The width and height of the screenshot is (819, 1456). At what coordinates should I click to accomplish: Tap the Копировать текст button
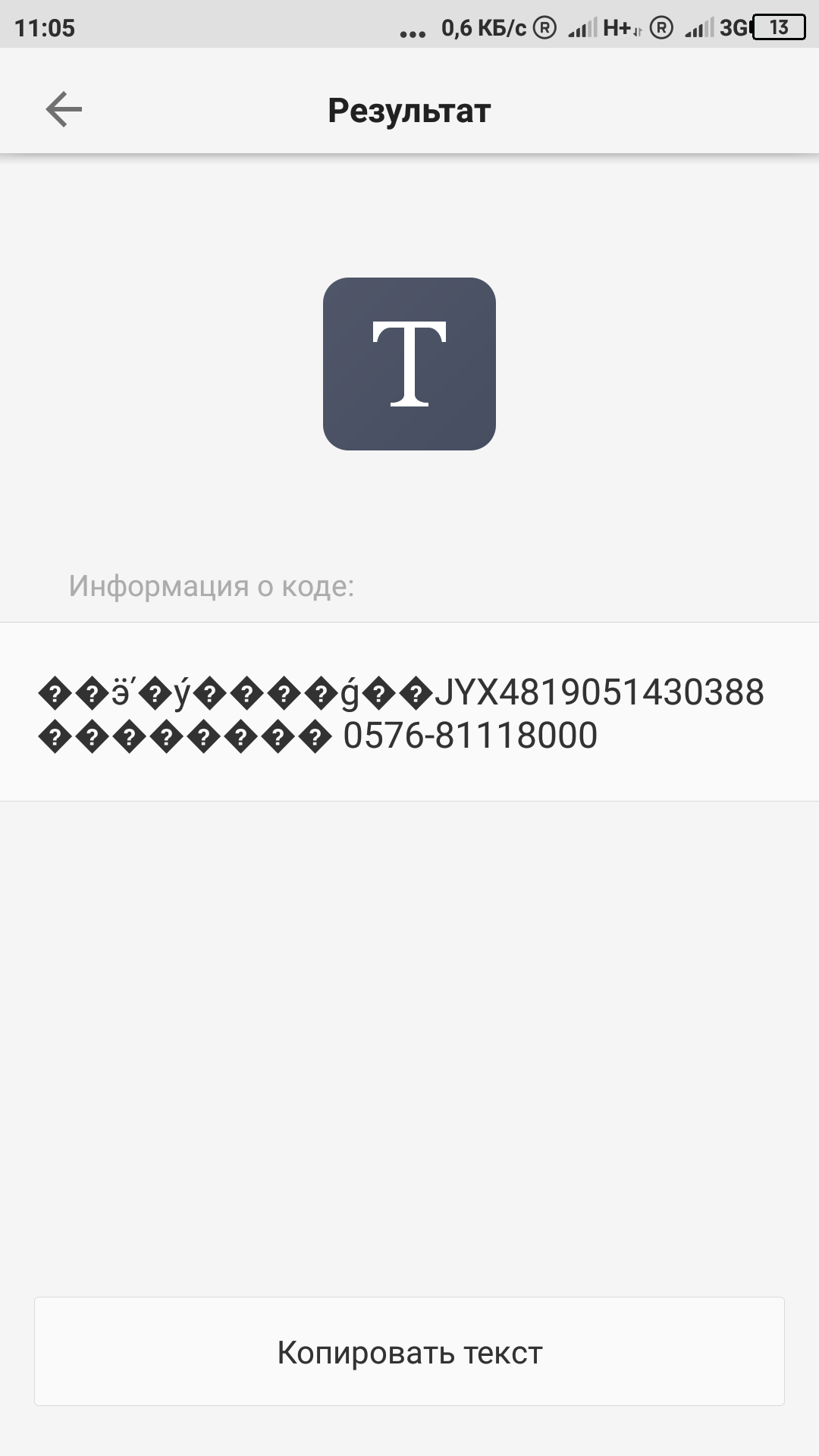[409, 1352]
